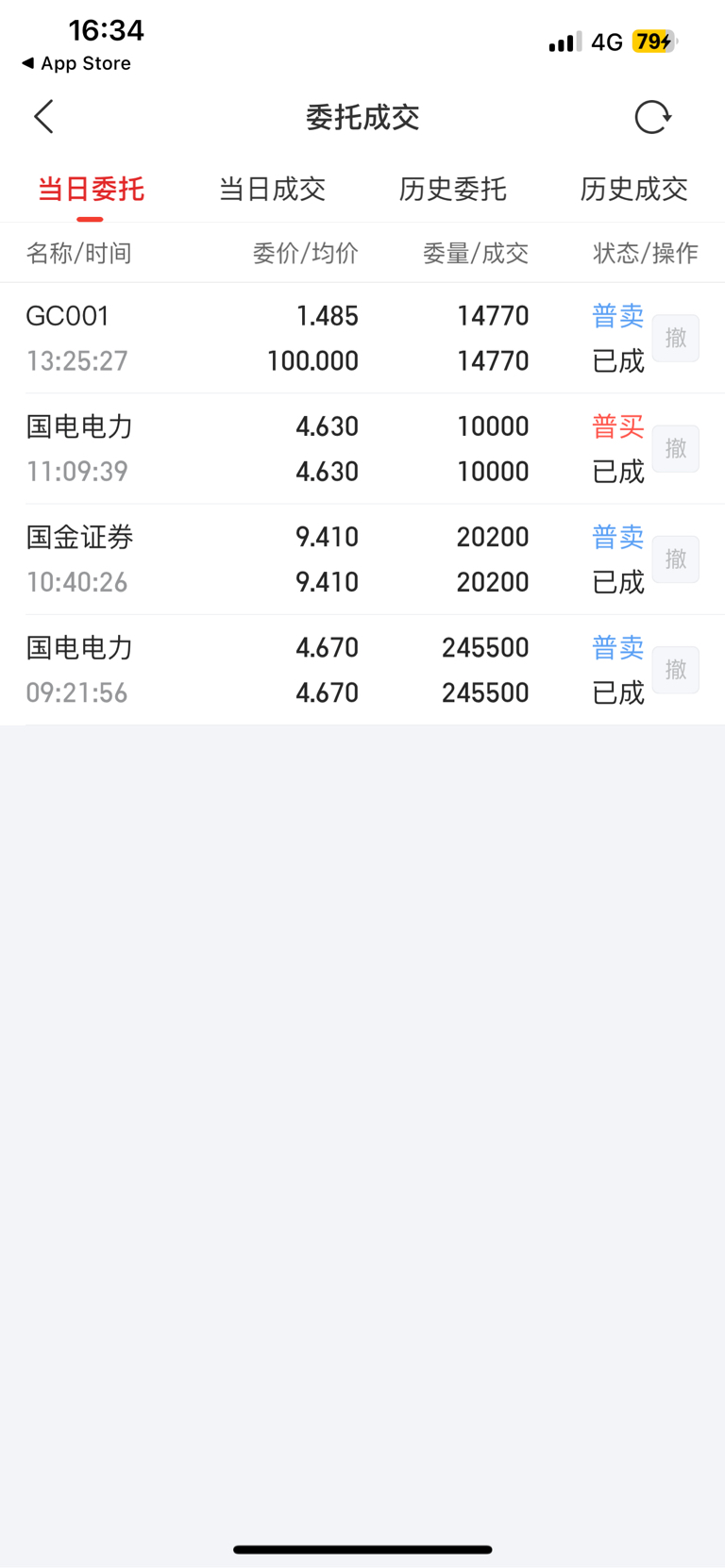Refresh the order list
This screenshot has height=1568, width=725.
652,117
